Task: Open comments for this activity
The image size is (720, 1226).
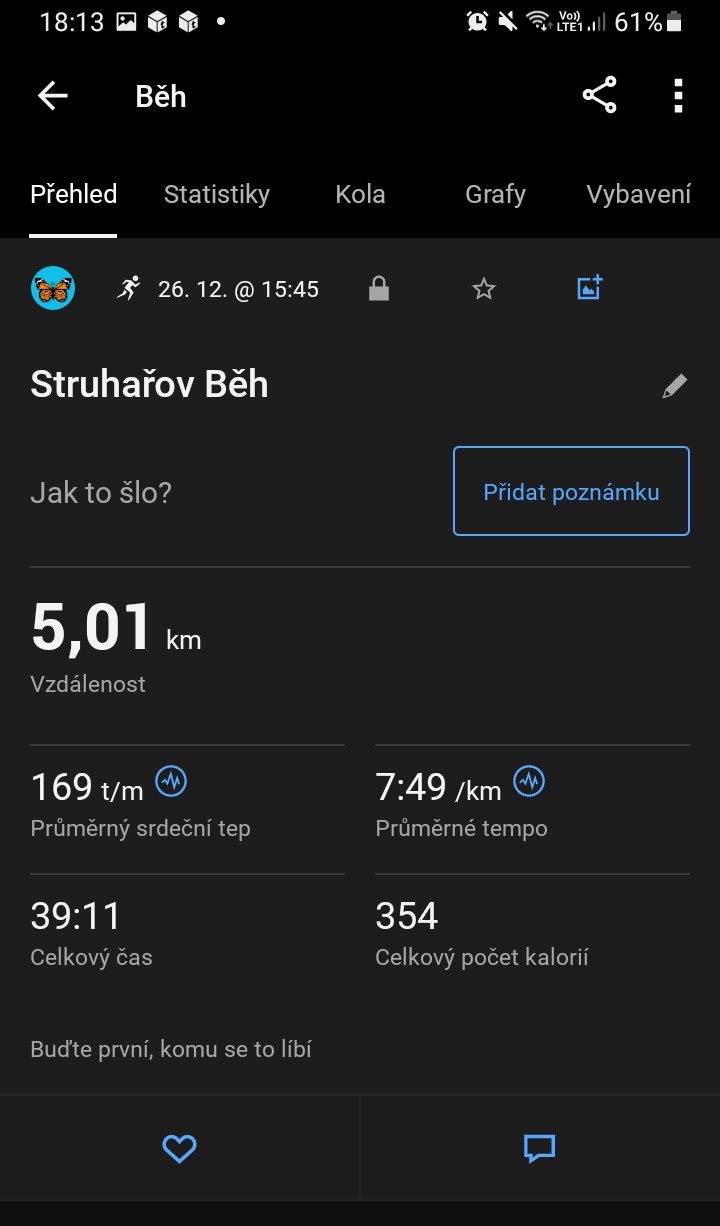Action: click(539, 1149)
